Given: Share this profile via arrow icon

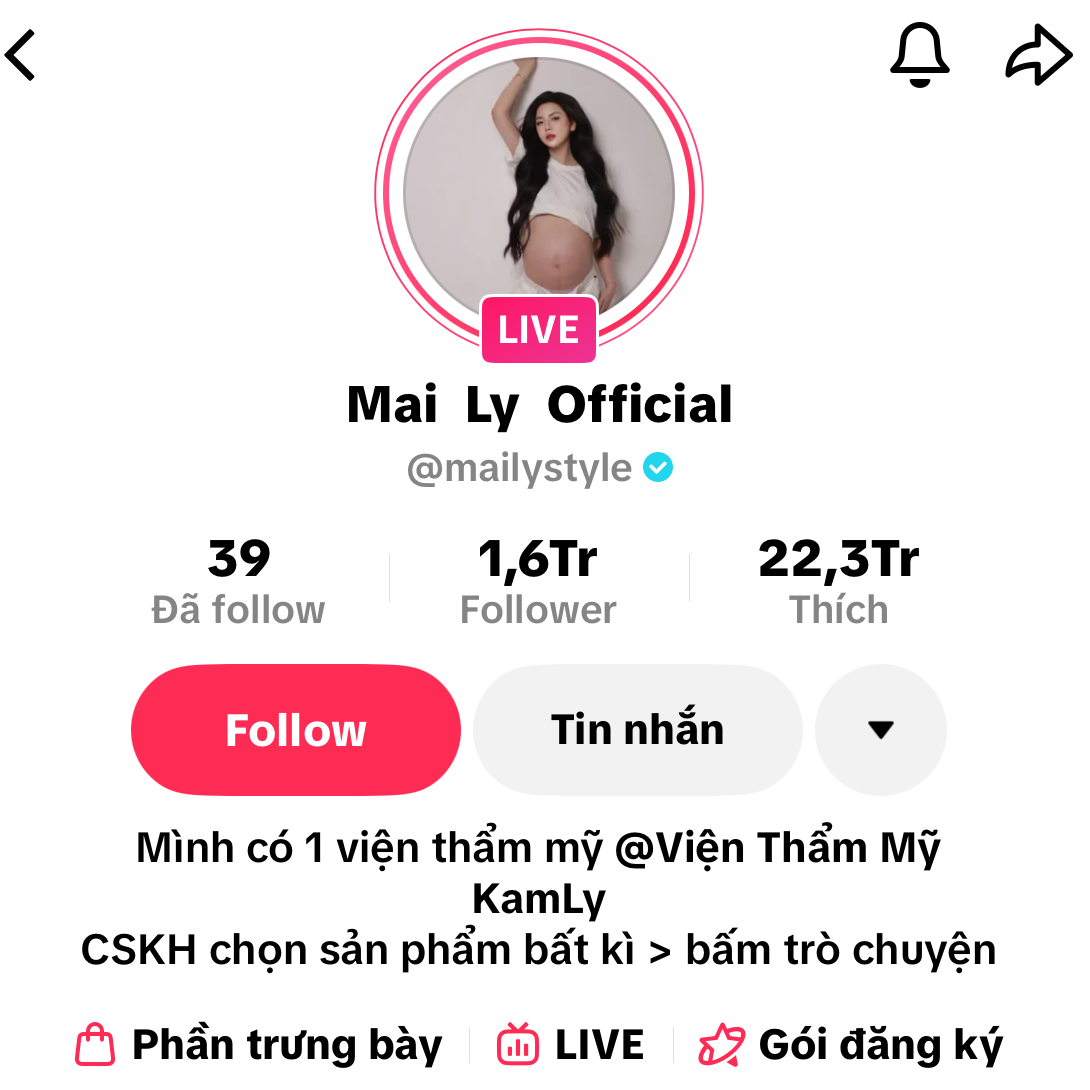Looking at the screenshot, I should pos(1038,55).
